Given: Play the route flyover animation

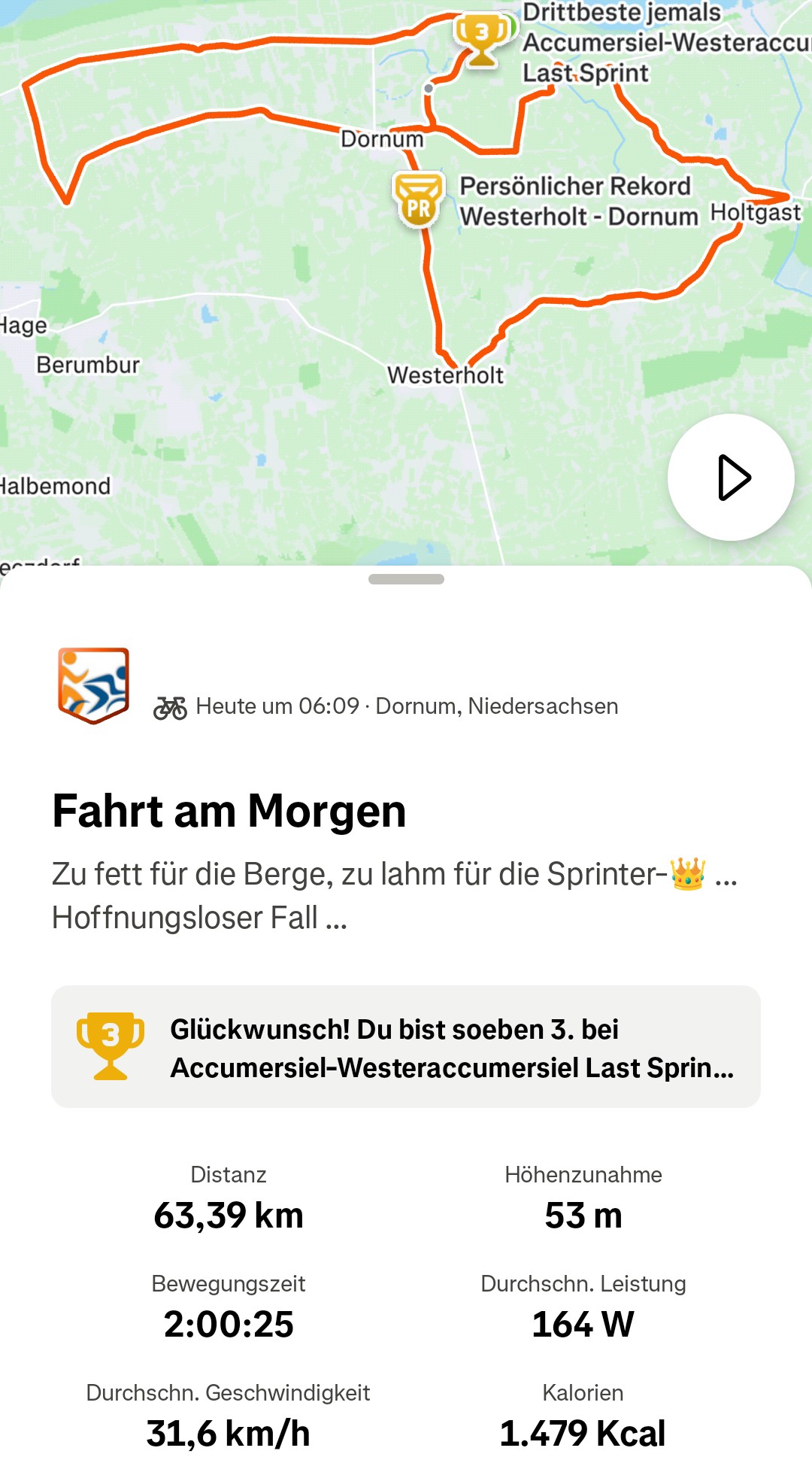Looking at the screenshot, I should (731, 478).
